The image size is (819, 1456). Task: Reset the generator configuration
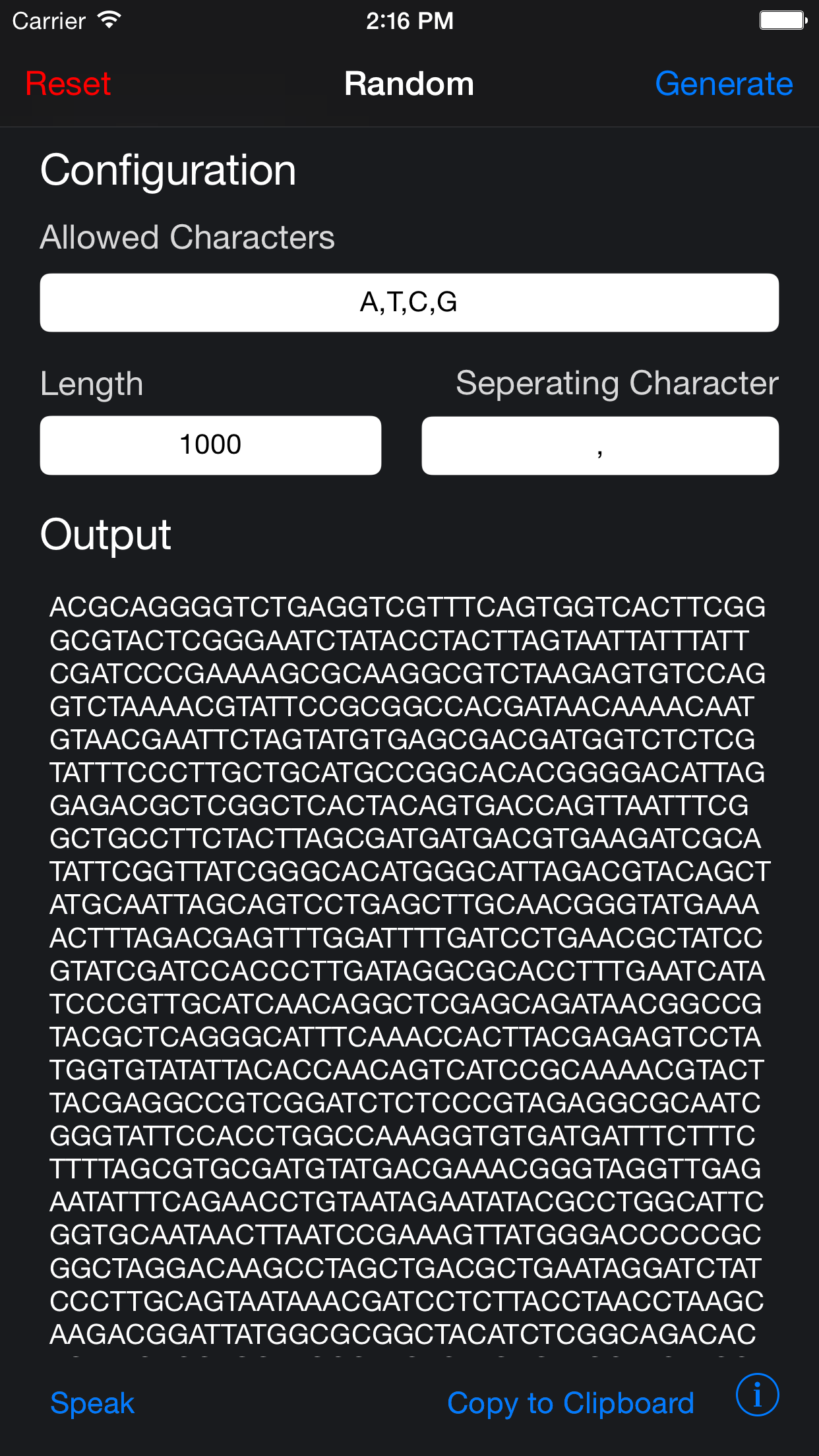click(x=69, y=84)
